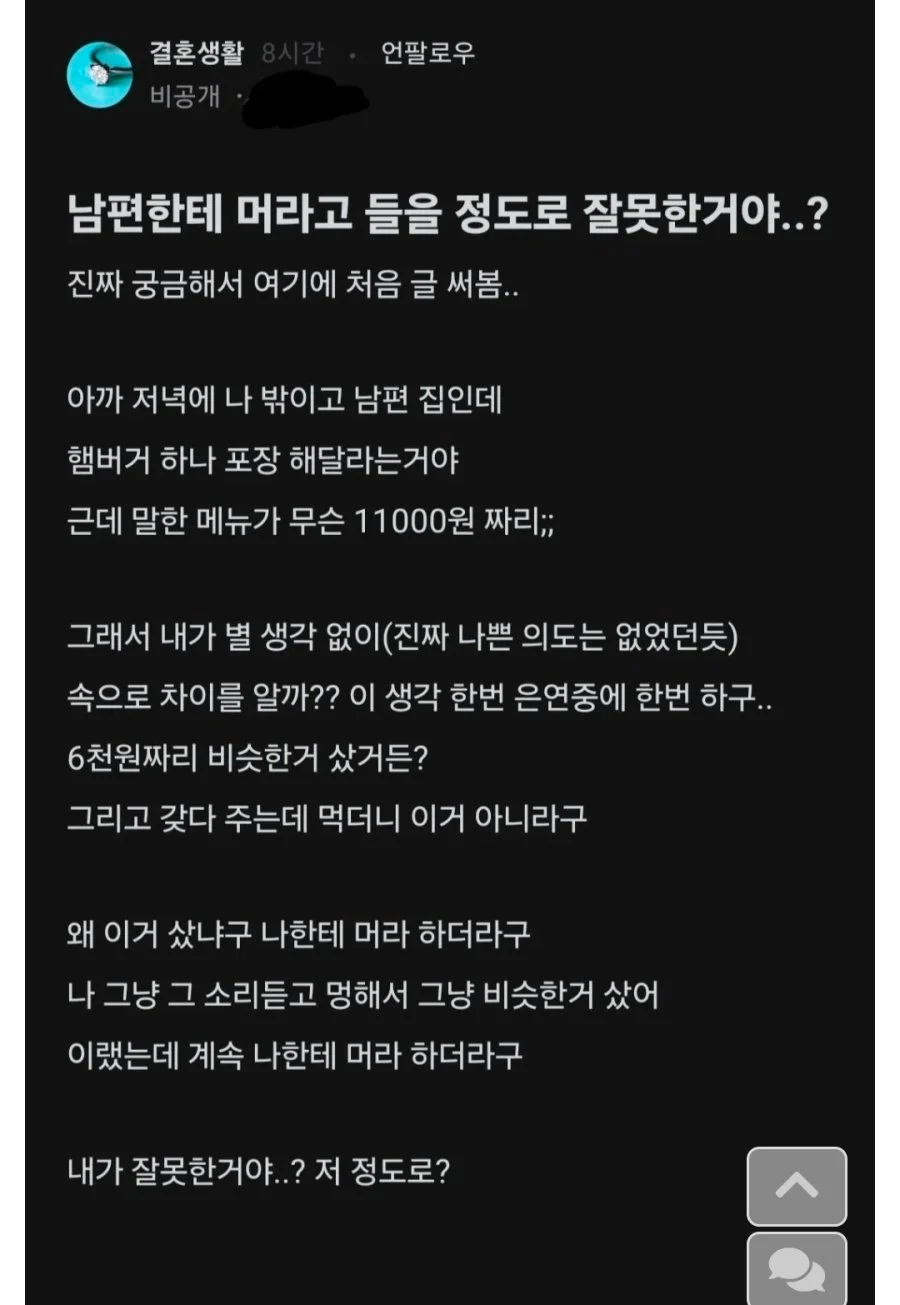Tap the 언팔로우 unfollow button
900x1305 pixels.
428,54
